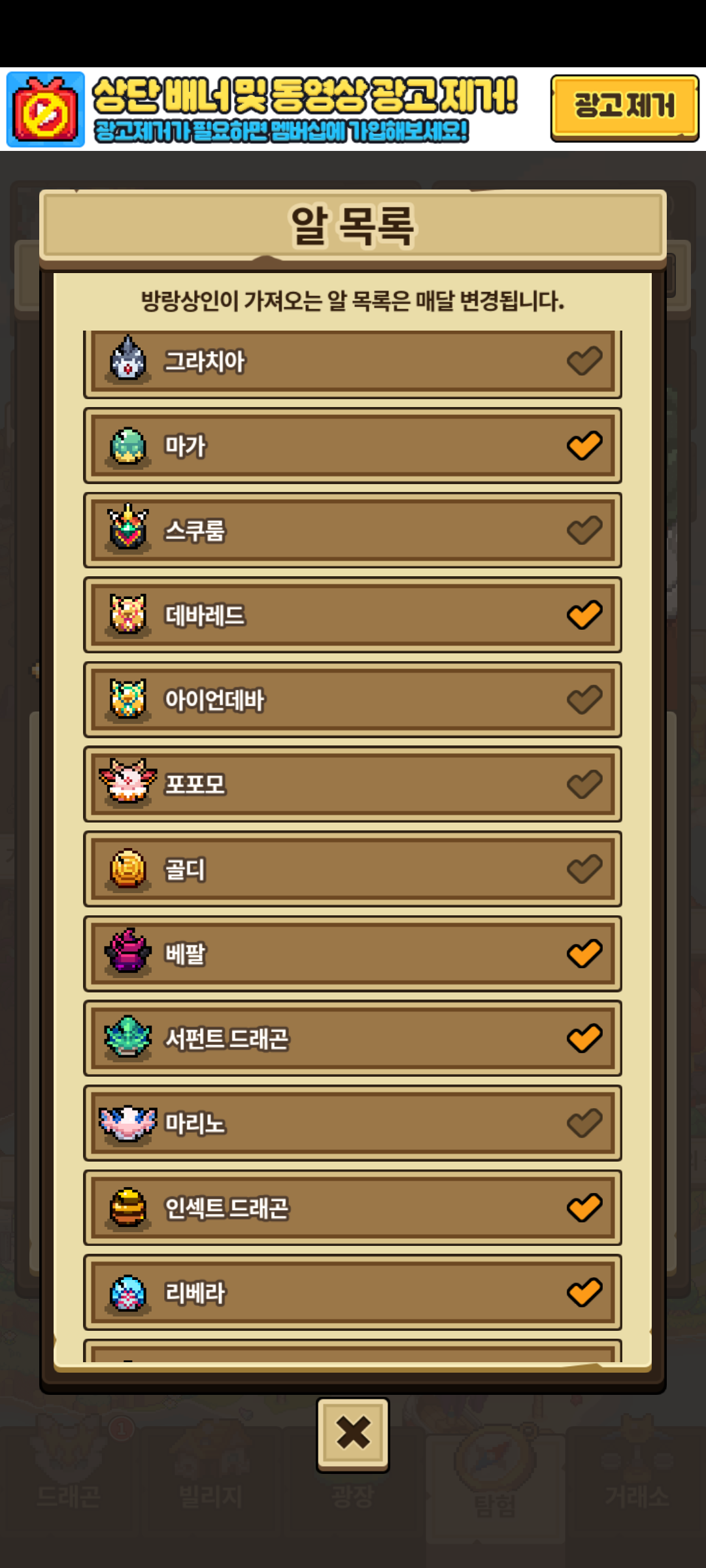Choose the 마리노 egg entry

pos(352,1123)
